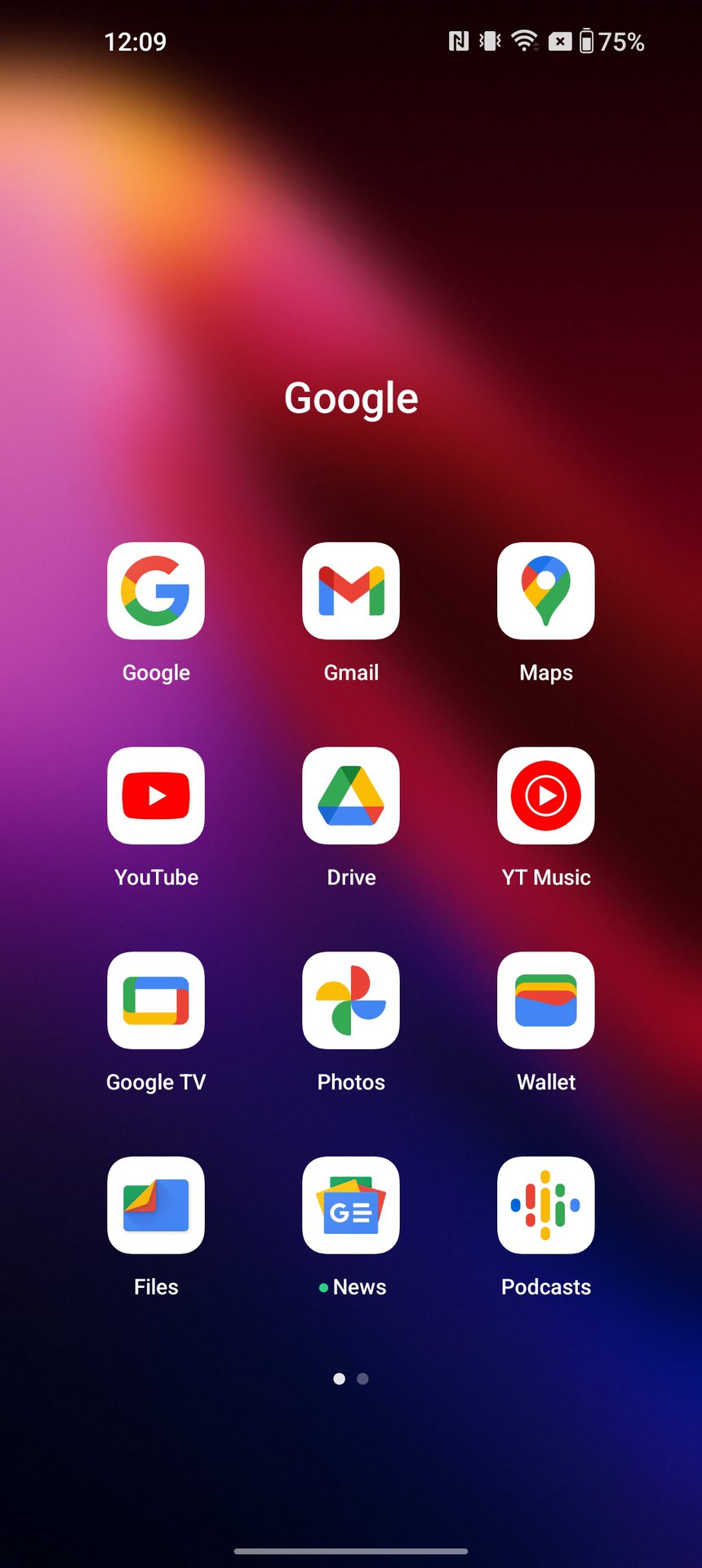Start YT Music
702x1568 pixels.
[546, 796]
